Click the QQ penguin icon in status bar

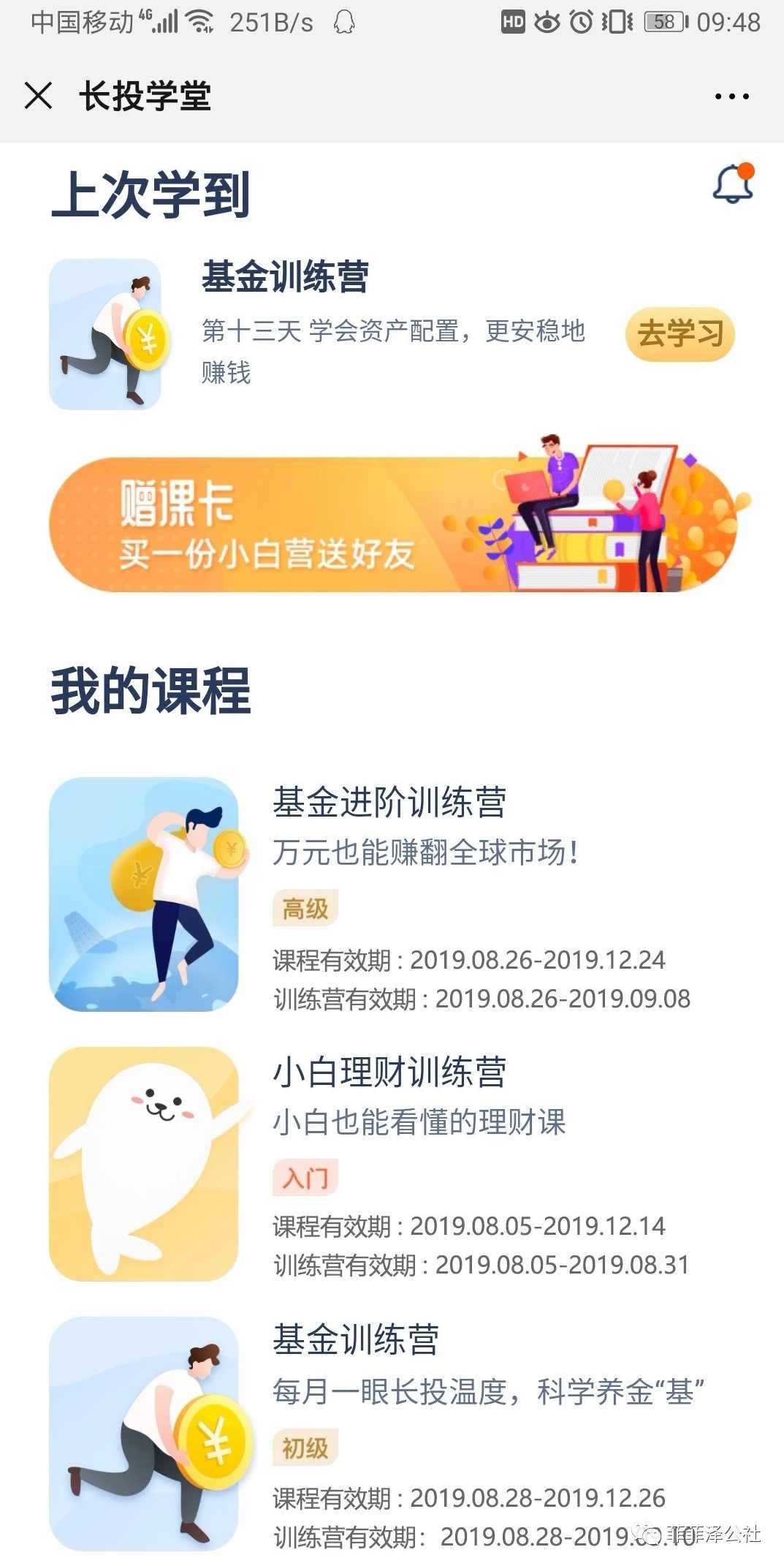point(342,23)
